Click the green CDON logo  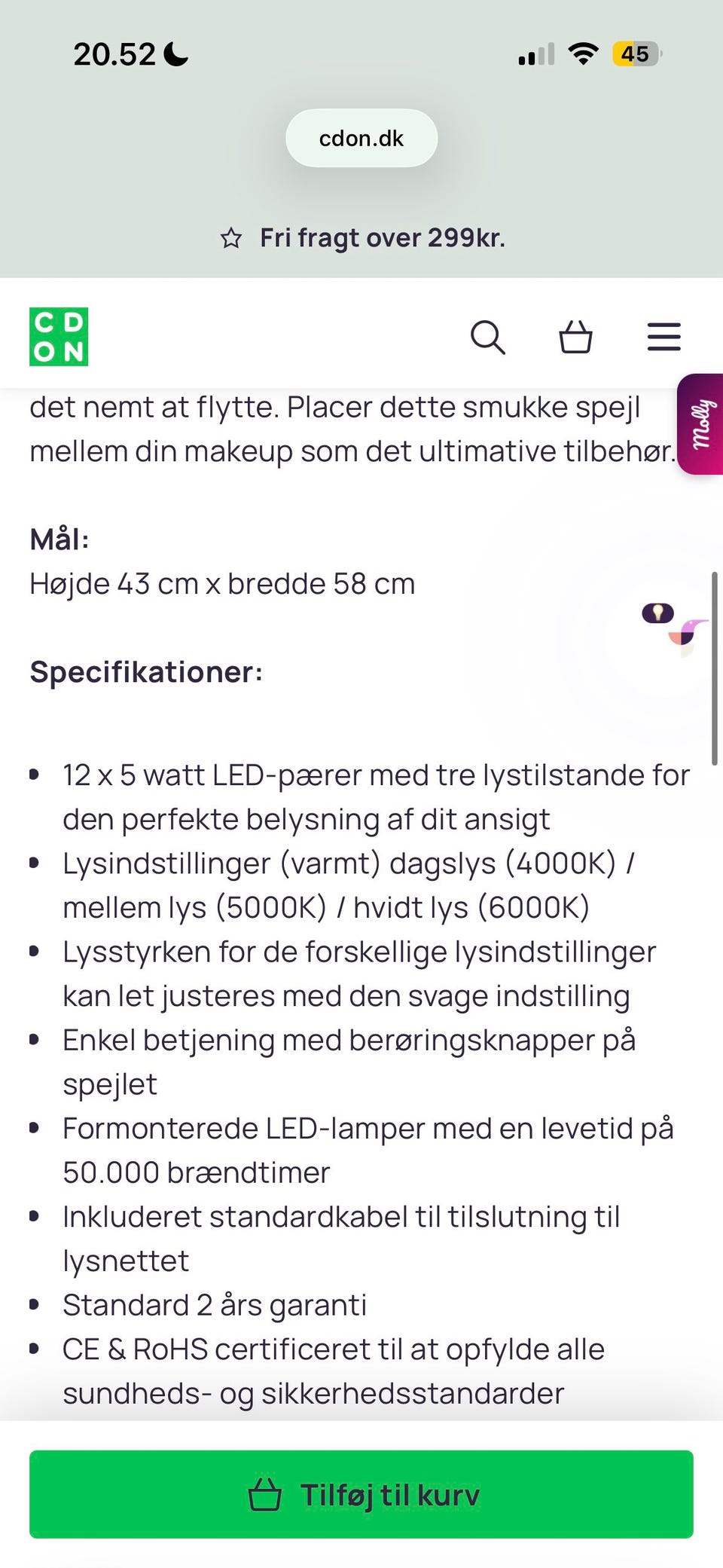click(59, 338)
